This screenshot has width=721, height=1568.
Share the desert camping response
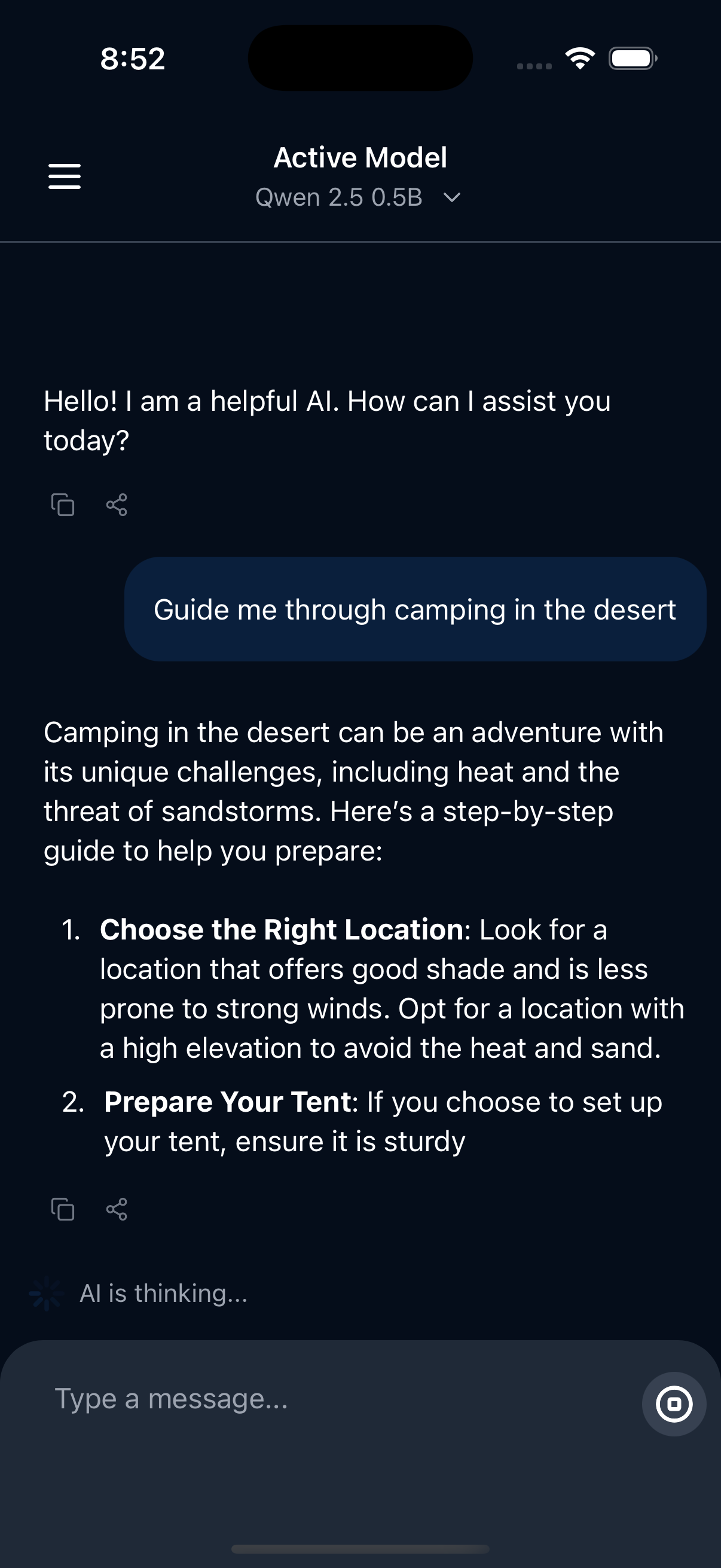116,1209
